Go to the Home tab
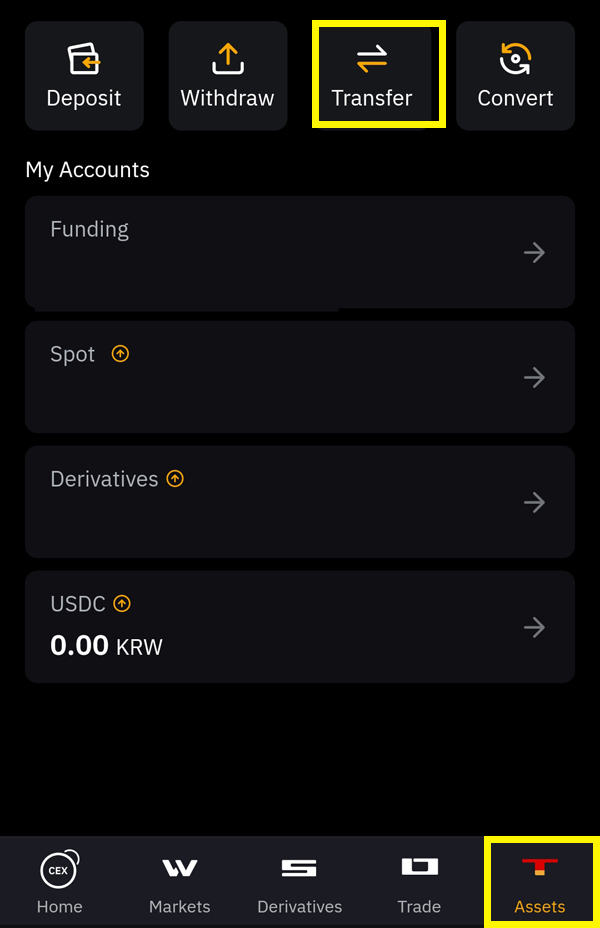Viewport: 600px width, 928px height. (59, 883)
